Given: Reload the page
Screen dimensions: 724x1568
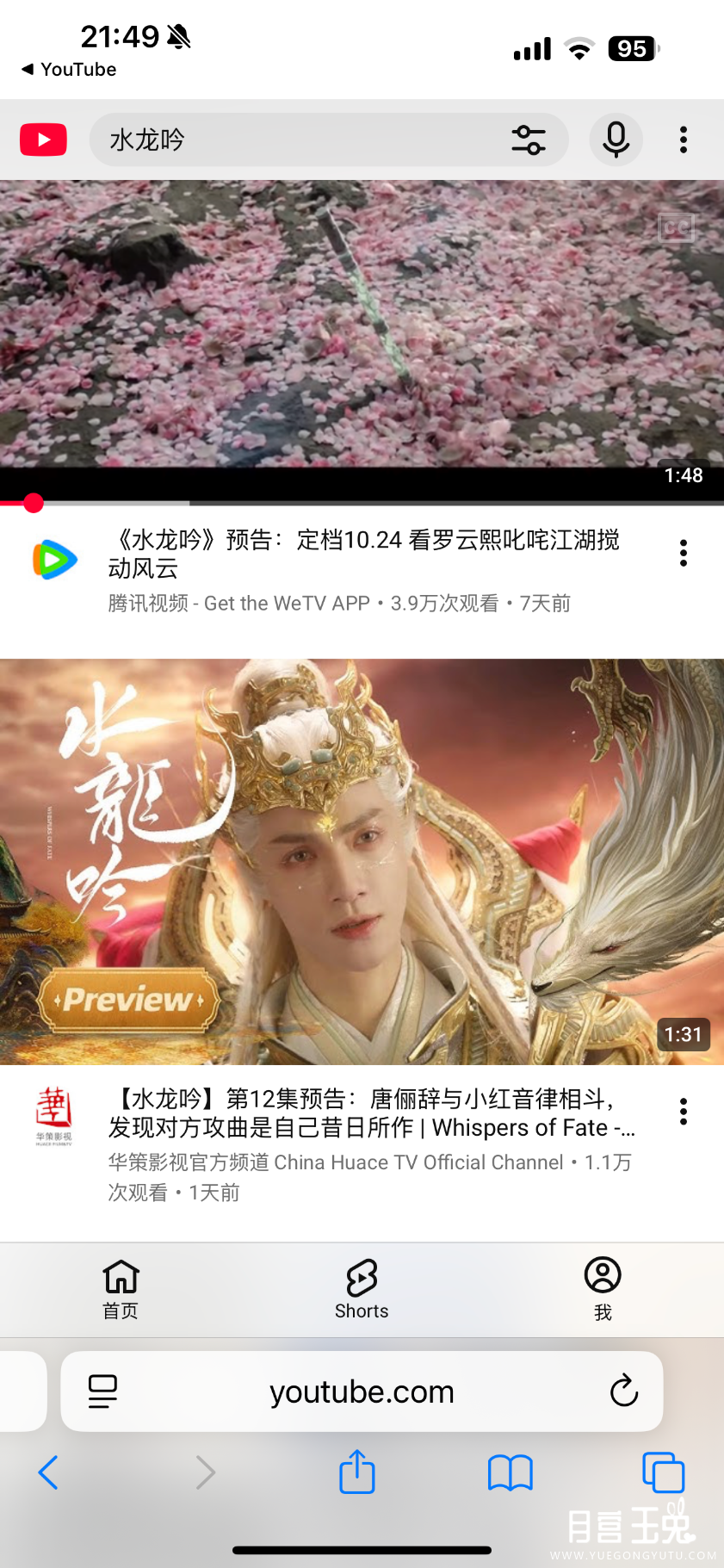Looking at the screenshot, I should 623,1391.
